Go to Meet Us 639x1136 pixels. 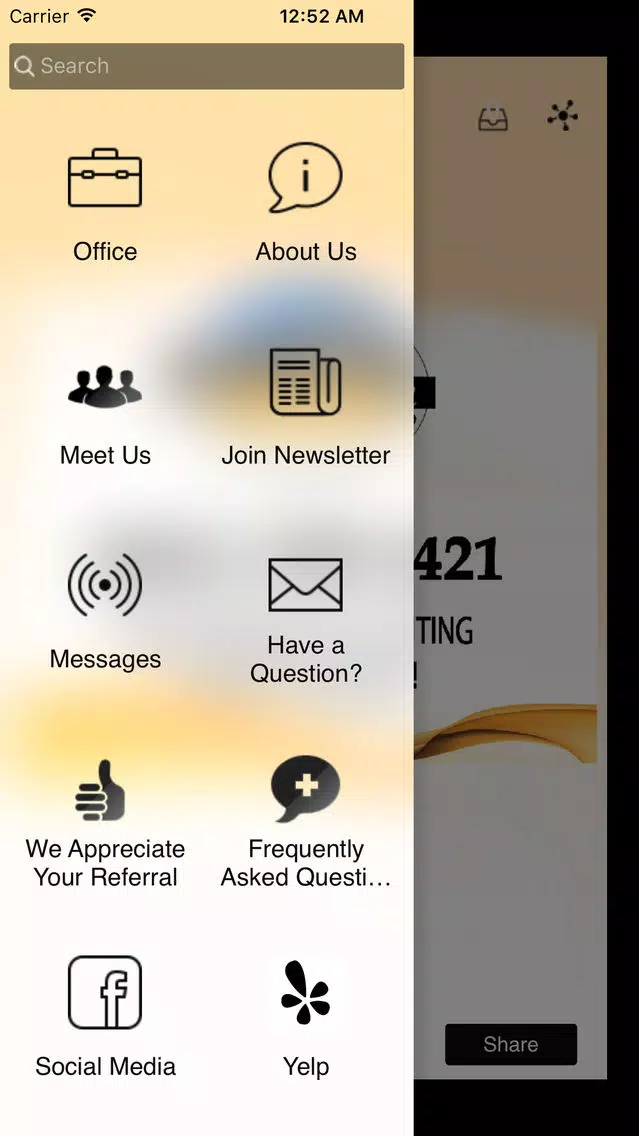[x=105, y=414]
